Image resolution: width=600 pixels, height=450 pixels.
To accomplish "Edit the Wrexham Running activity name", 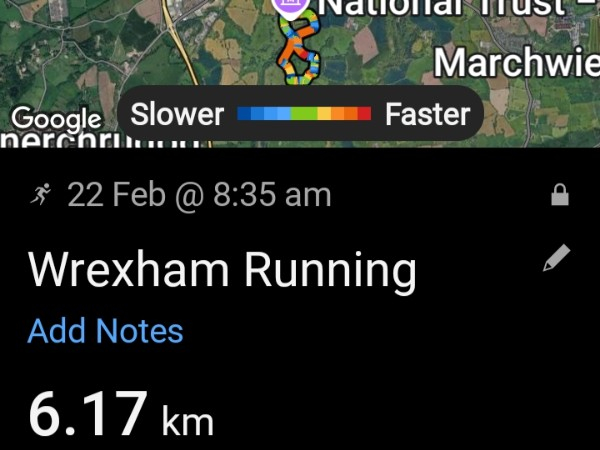I will (556, 260).
